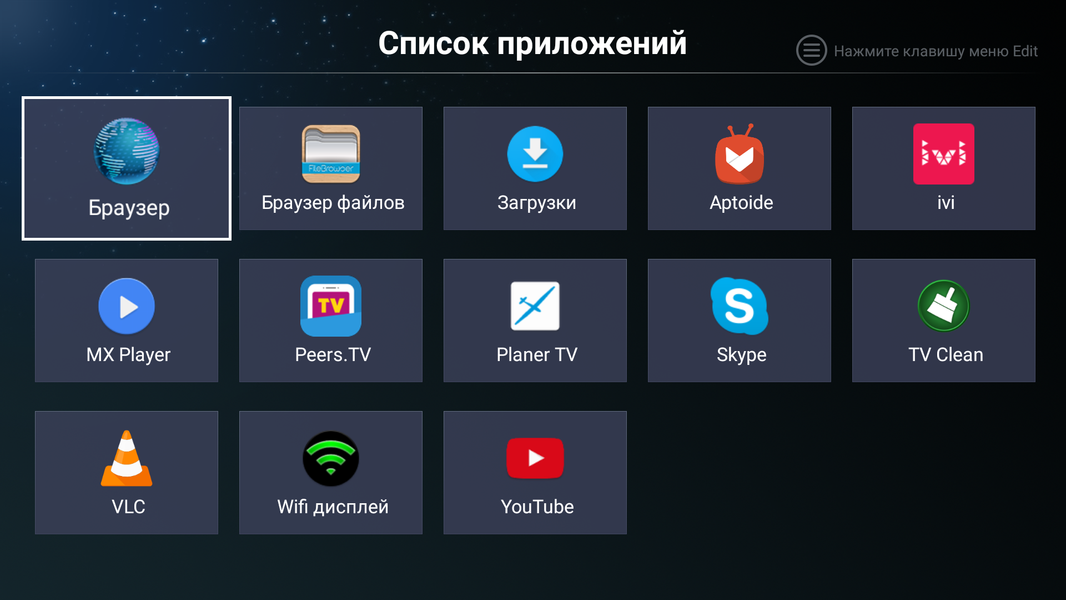The width and height of the screenshot is (1066, 600).
Task: Open Skype
Action: [x=739, y=320]
